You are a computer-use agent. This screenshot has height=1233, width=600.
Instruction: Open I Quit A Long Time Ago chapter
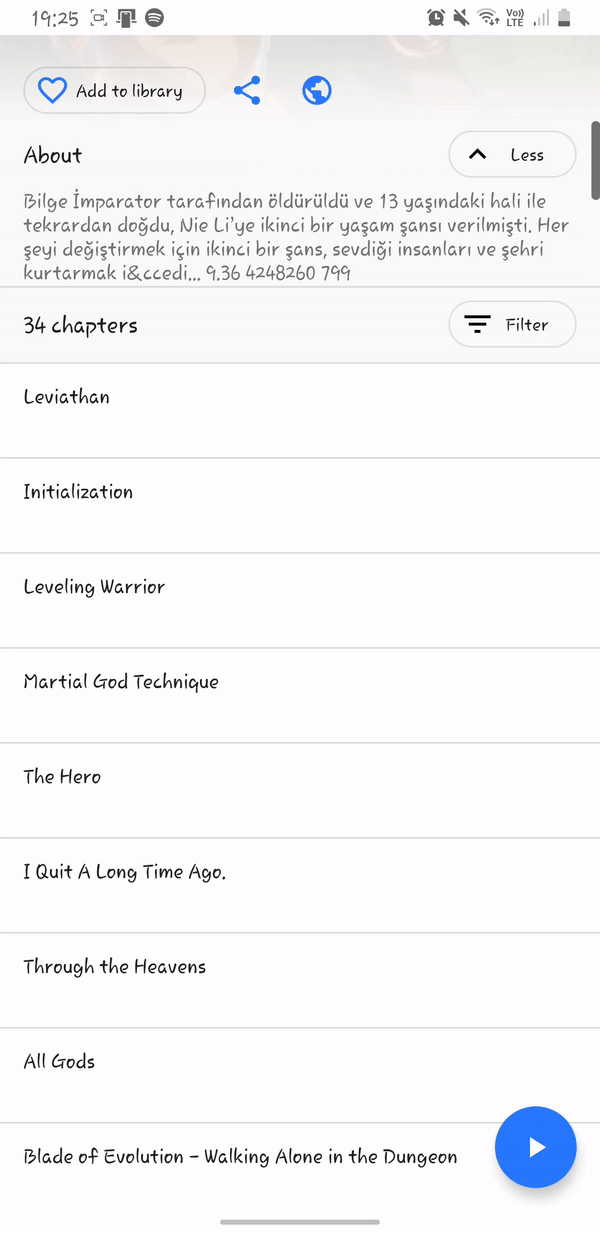point(300,885)
